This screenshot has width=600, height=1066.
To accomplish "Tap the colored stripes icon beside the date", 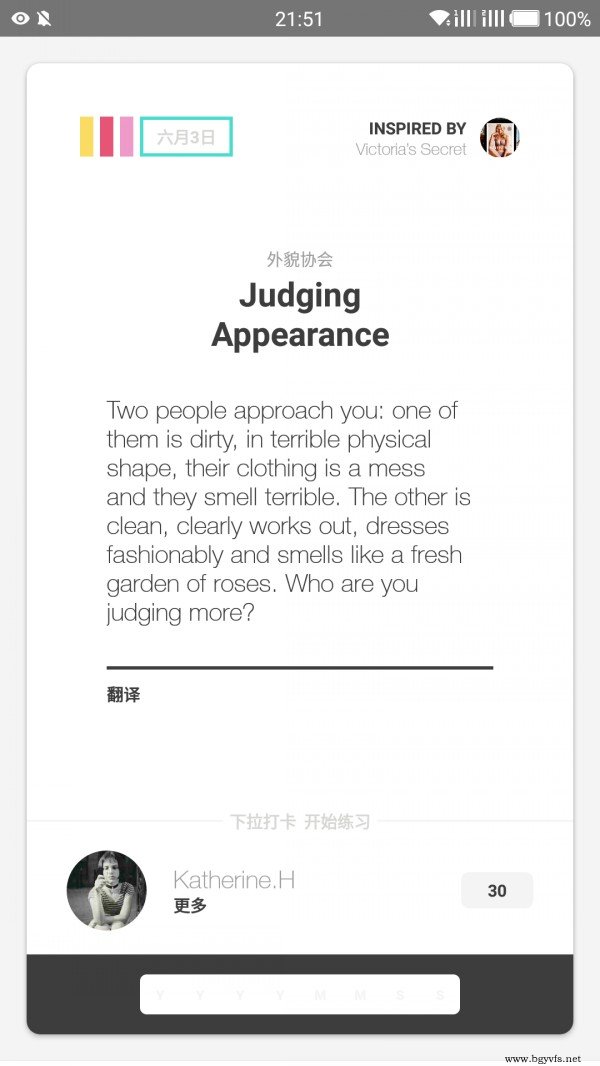I will point(107,137).
